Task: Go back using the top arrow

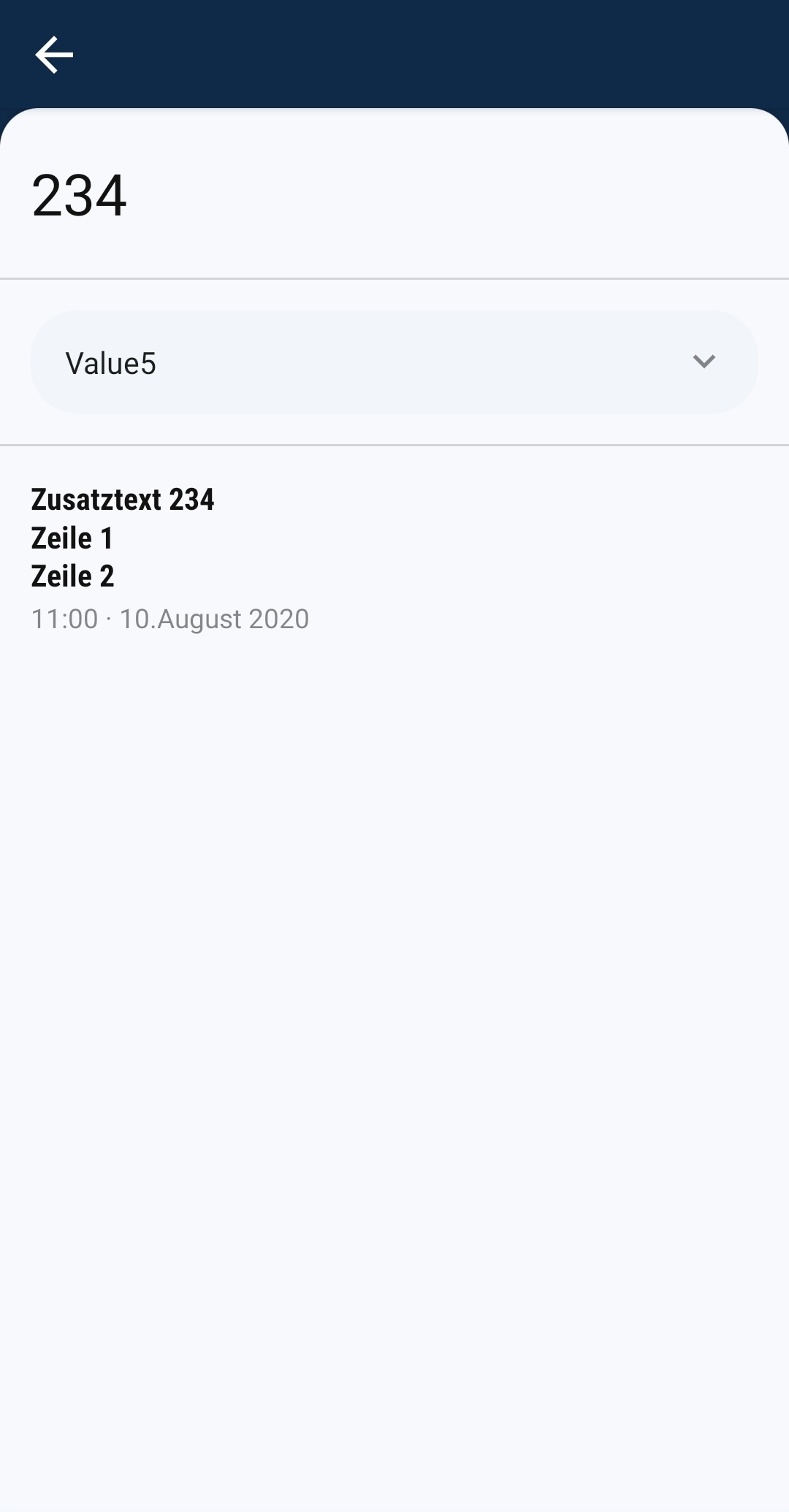Action: pyautogui.click(x=54, y=55)
